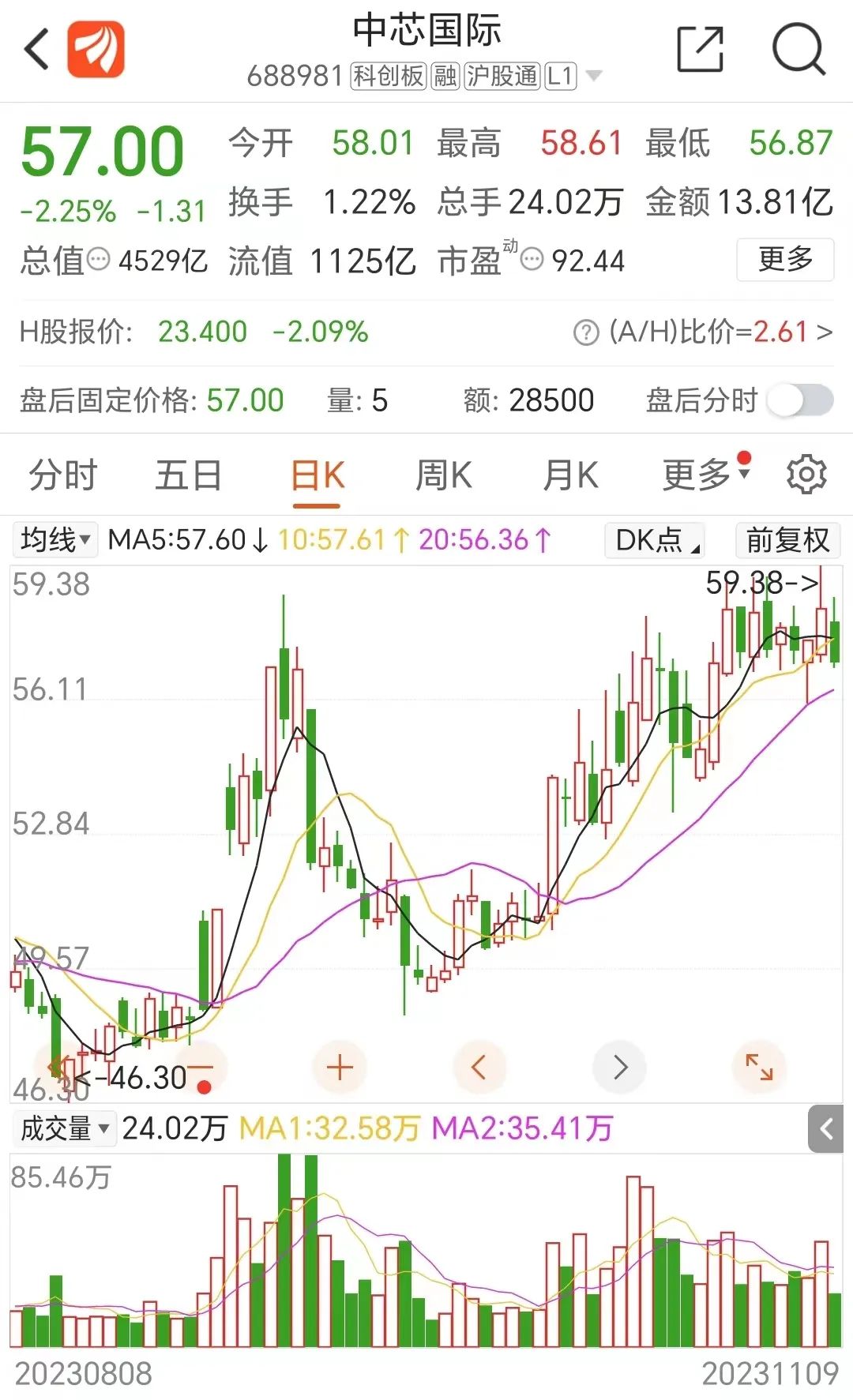This screenshot has width=853, height=1400.
Task: Open the East Money app logo icon
Action: [98, 49]
